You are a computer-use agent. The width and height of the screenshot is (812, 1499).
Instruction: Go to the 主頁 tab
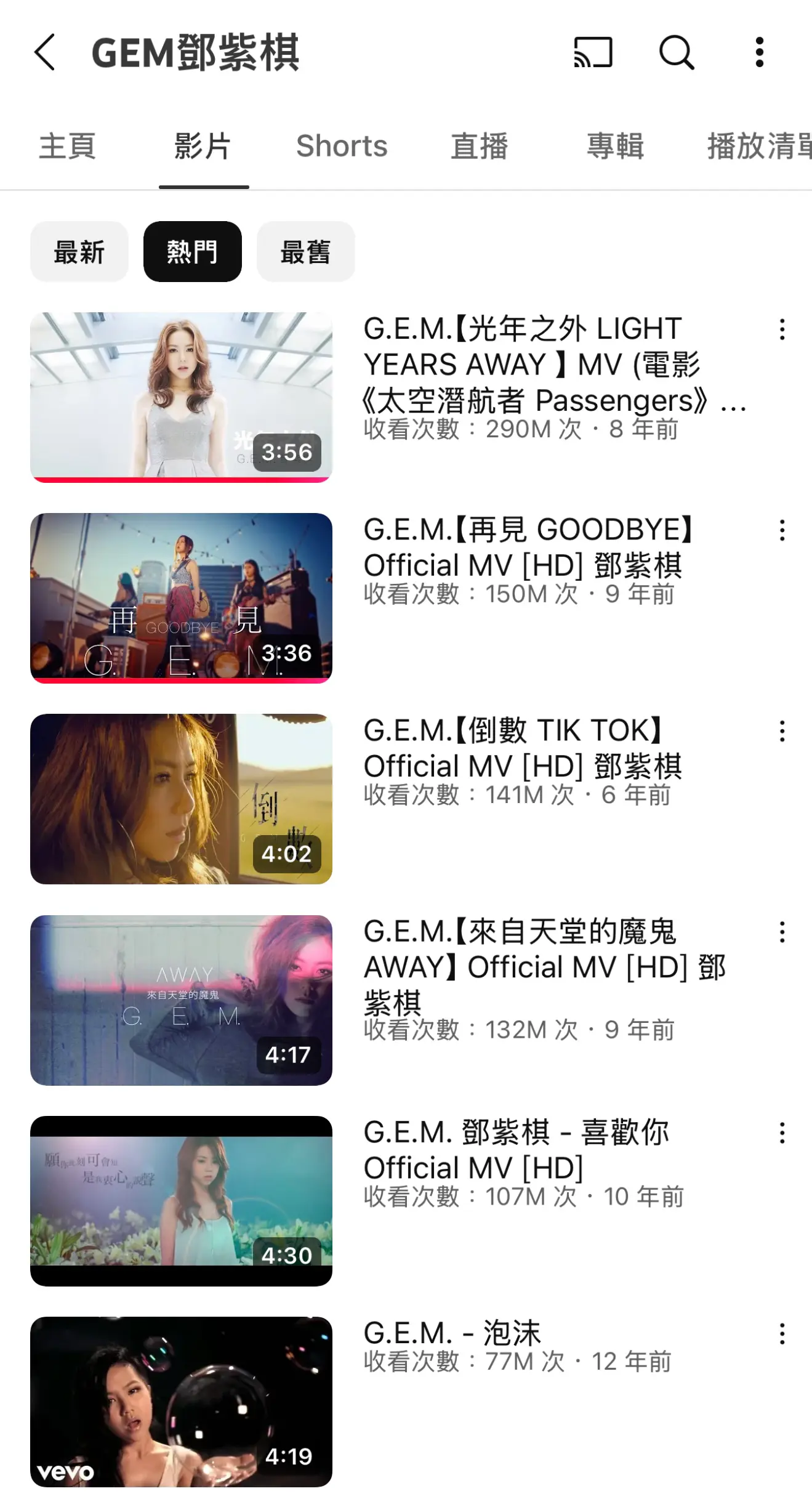(68, 146)
